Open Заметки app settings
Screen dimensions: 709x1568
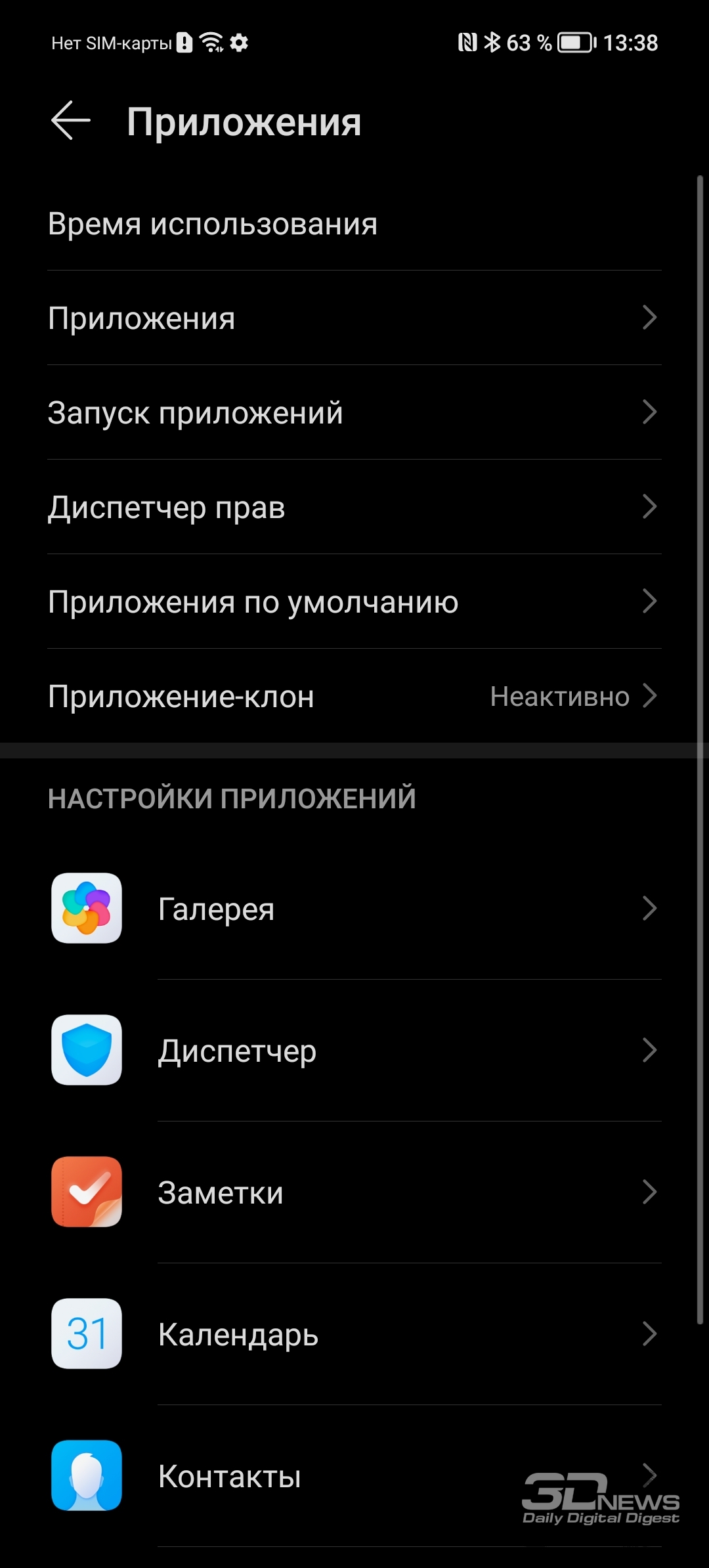pos(354,1192)
